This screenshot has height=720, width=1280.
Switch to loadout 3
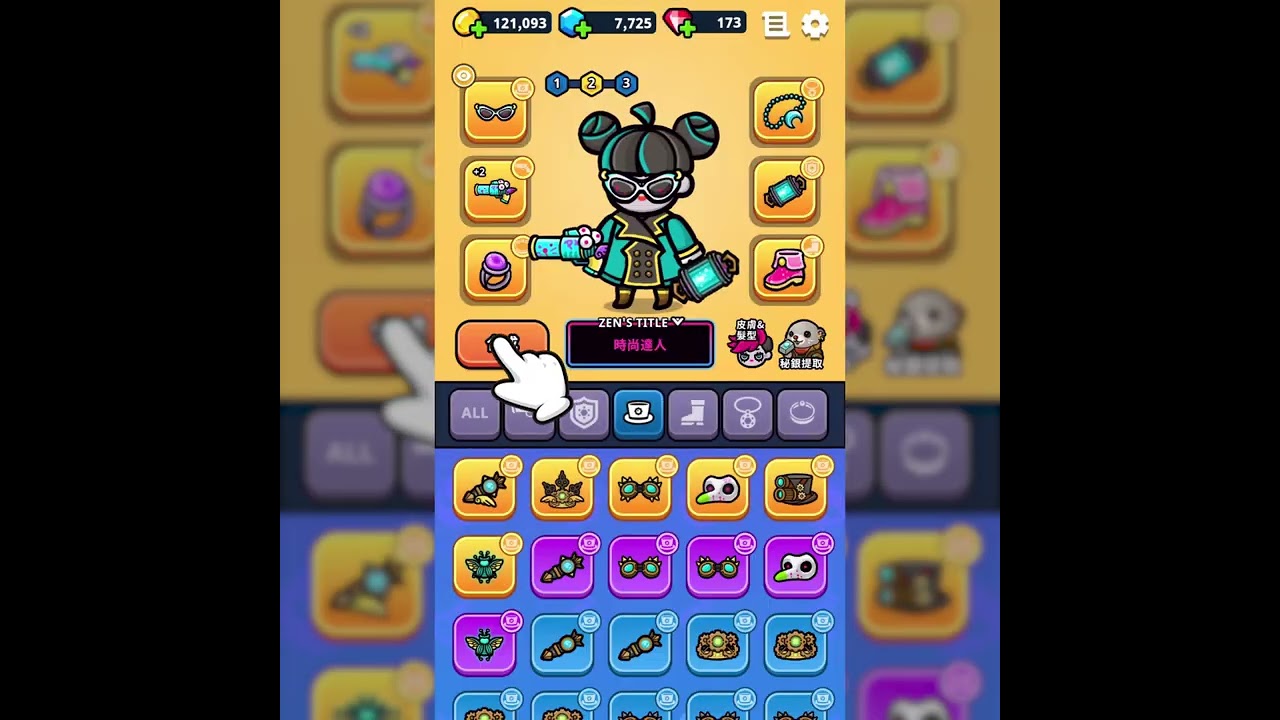626,84
